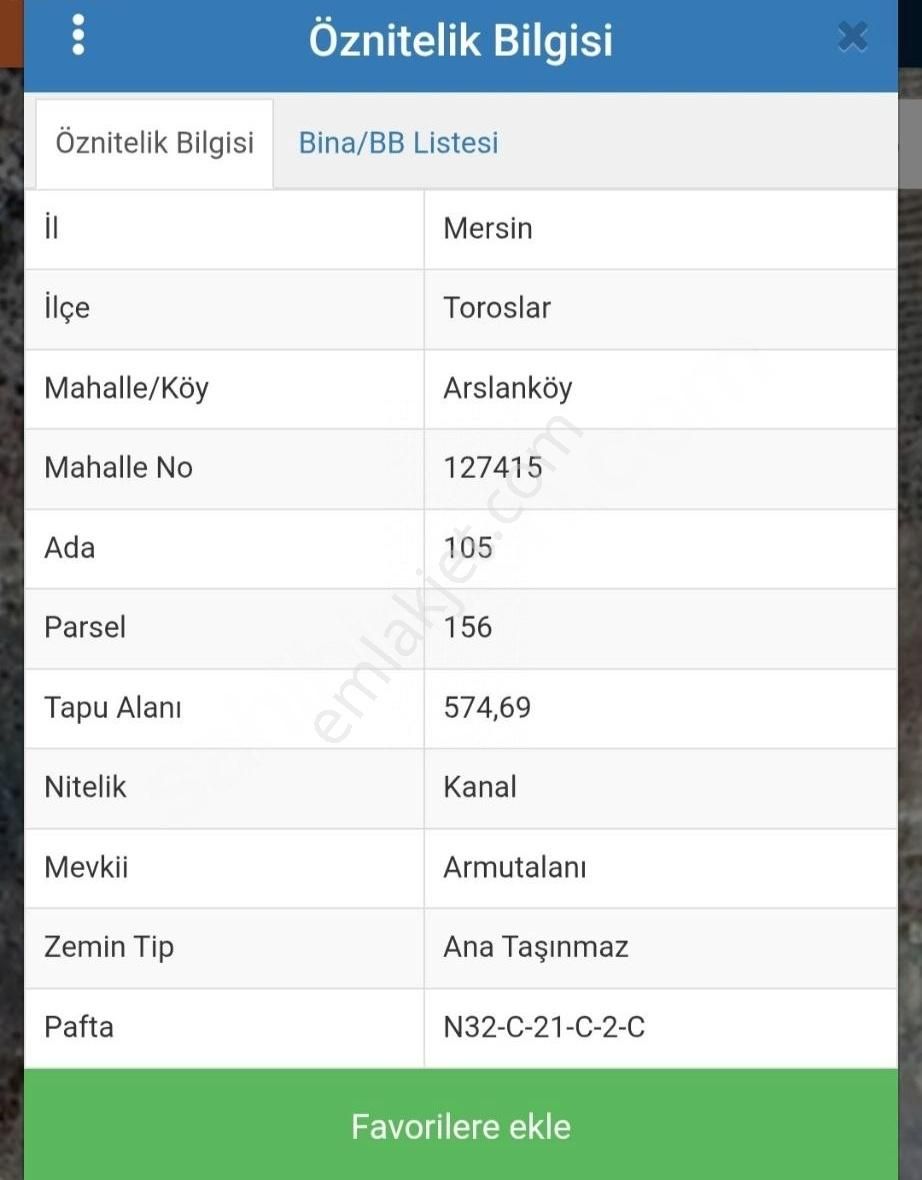Image resolution: width=922 pixels, height=1180 pixels.
Task: Click the Nitelik value Kanal
Action: point(480,787)
